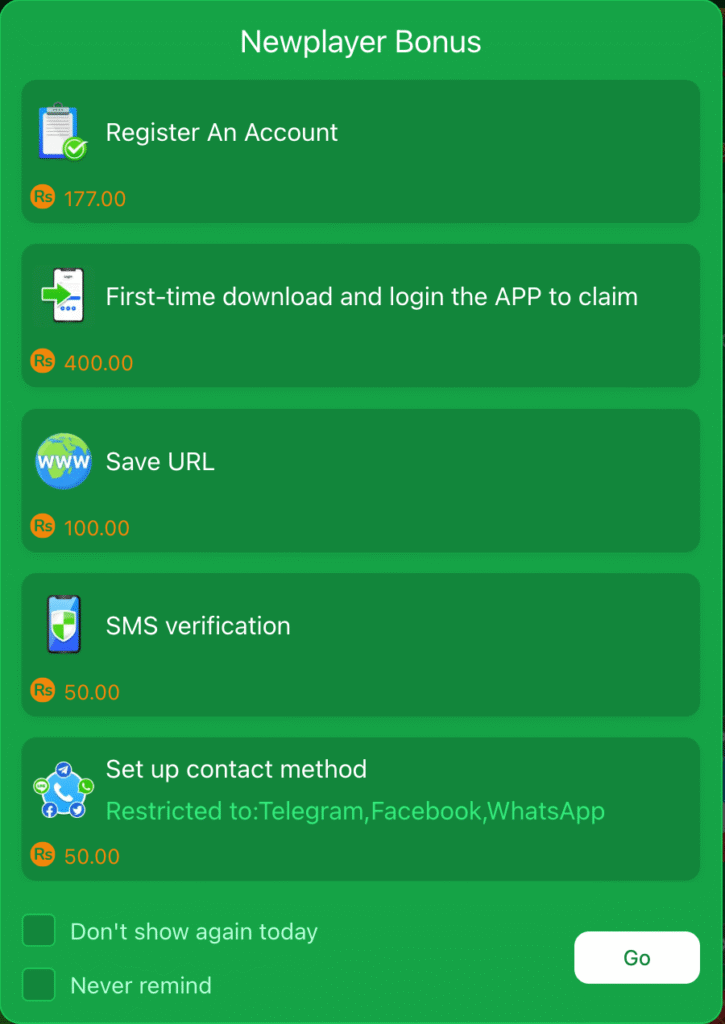725x1024 pixels.
Task: Check the Don't show again today box
Action: [39, 931]
